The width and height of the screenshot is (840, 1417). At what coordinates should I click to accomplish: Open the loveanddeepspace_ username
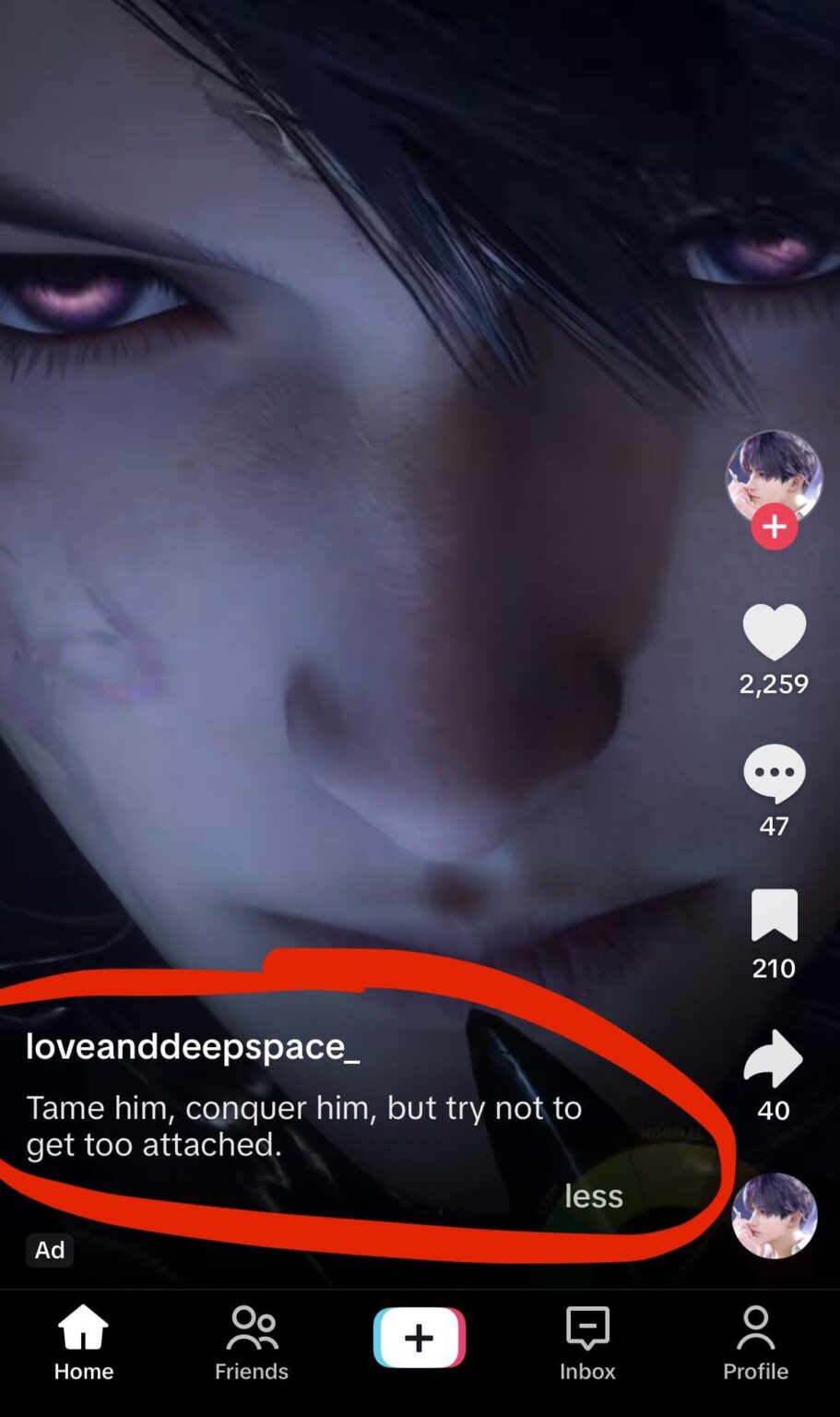(x=192, y=1046)
